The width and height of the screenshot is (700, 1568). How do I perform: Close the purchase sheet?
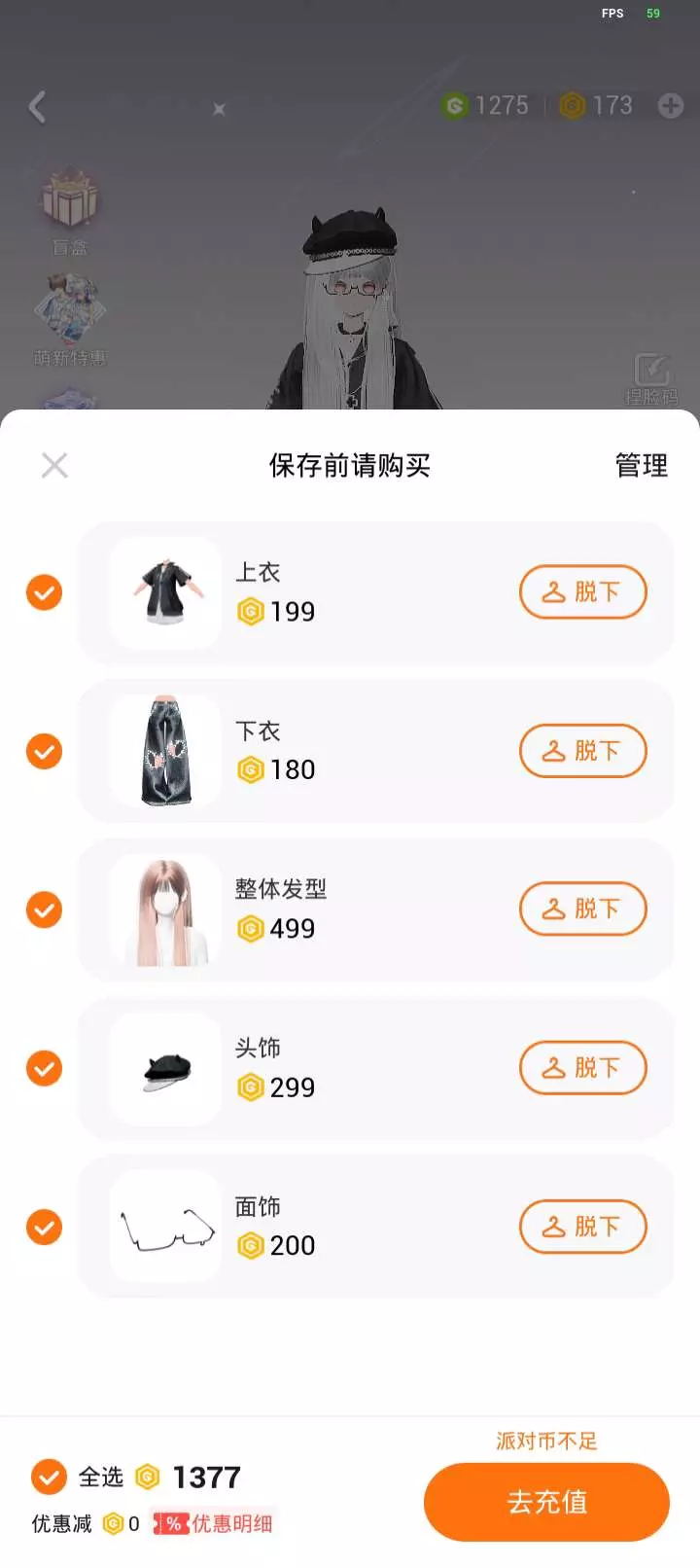(x=54, y=465)
